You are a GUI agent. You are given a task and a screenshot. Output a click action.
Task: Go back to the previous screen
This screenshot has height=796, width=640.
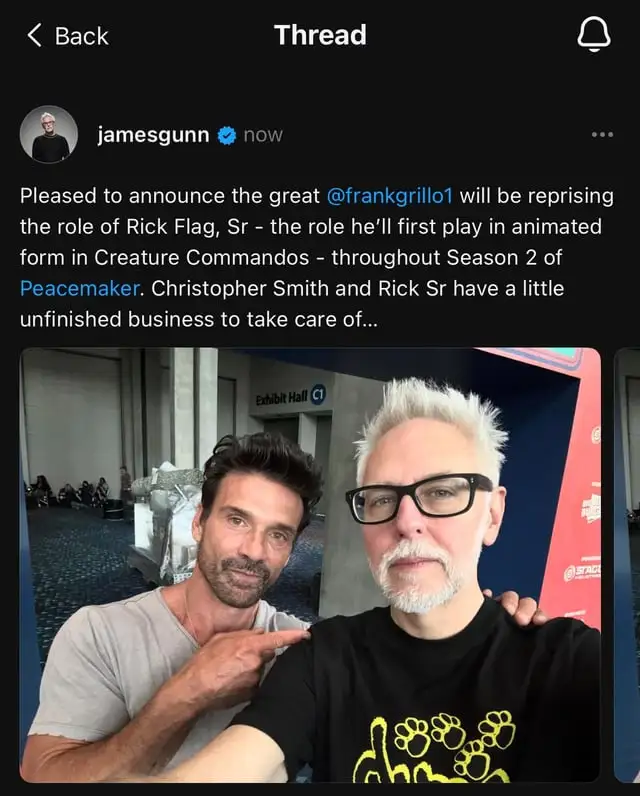[x=66, y=36]
